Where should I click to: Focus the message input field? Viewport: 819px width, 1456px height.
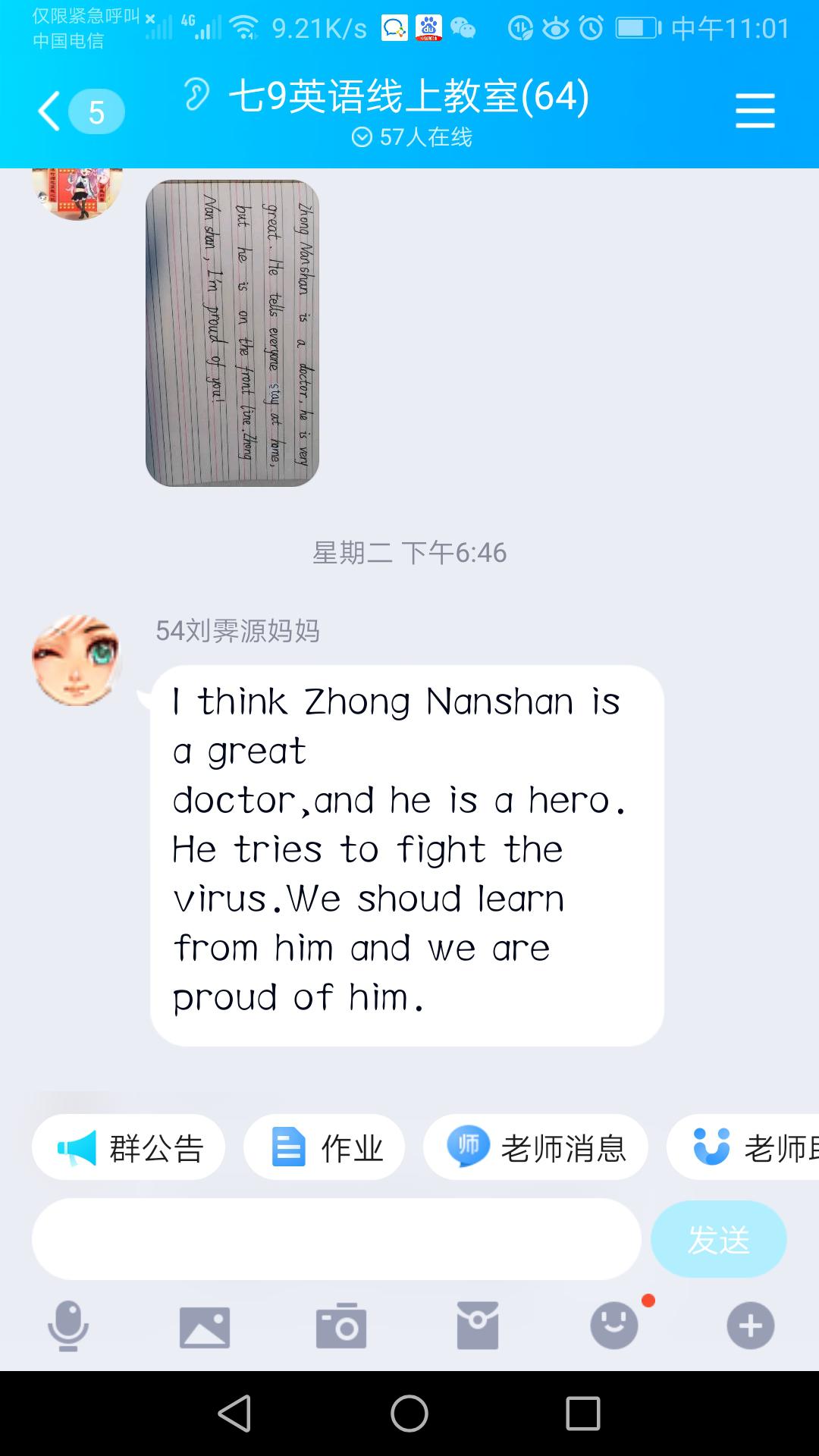(x=336, y=1239)
